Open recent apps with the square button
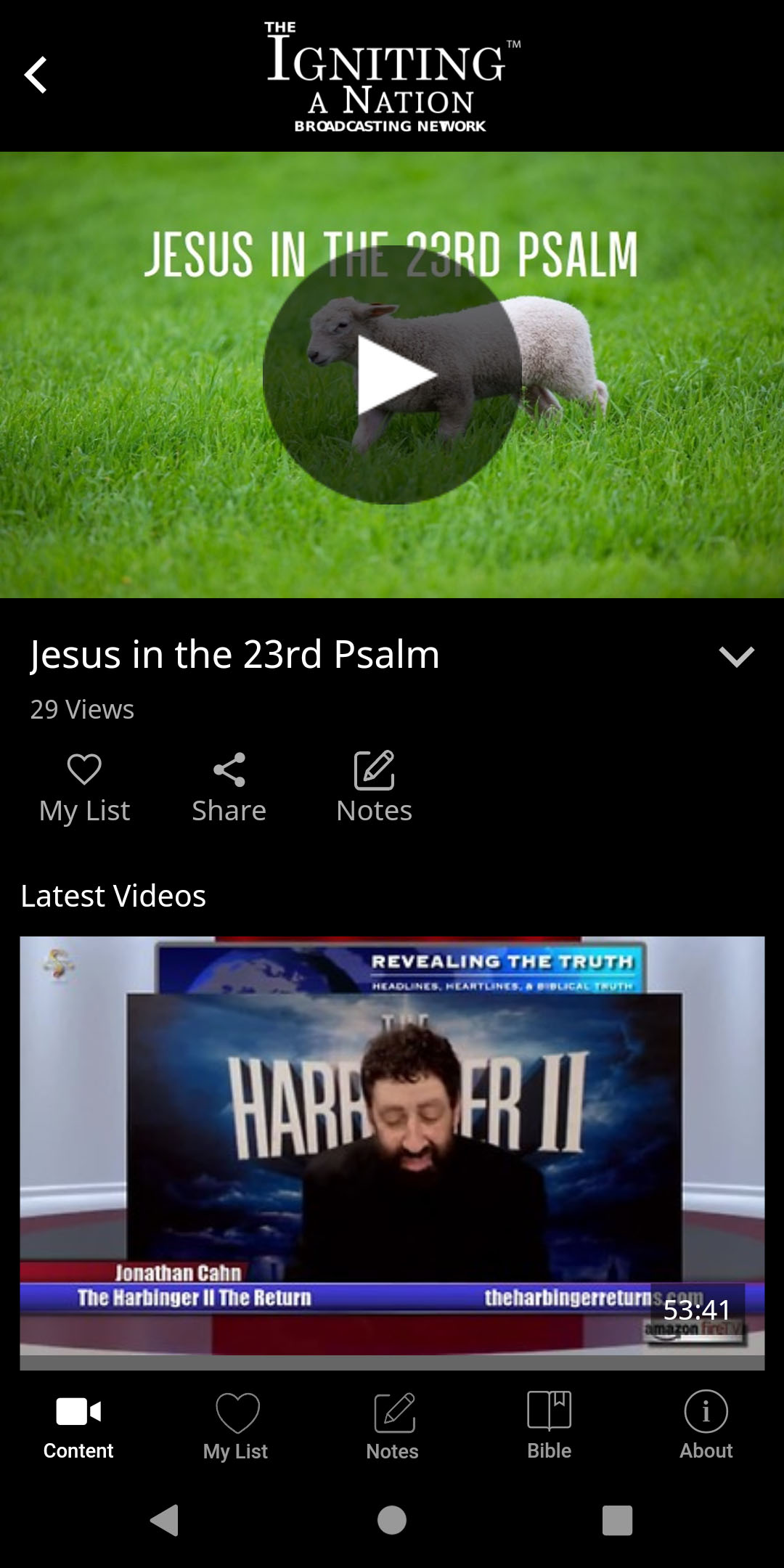 (617, 1520)
